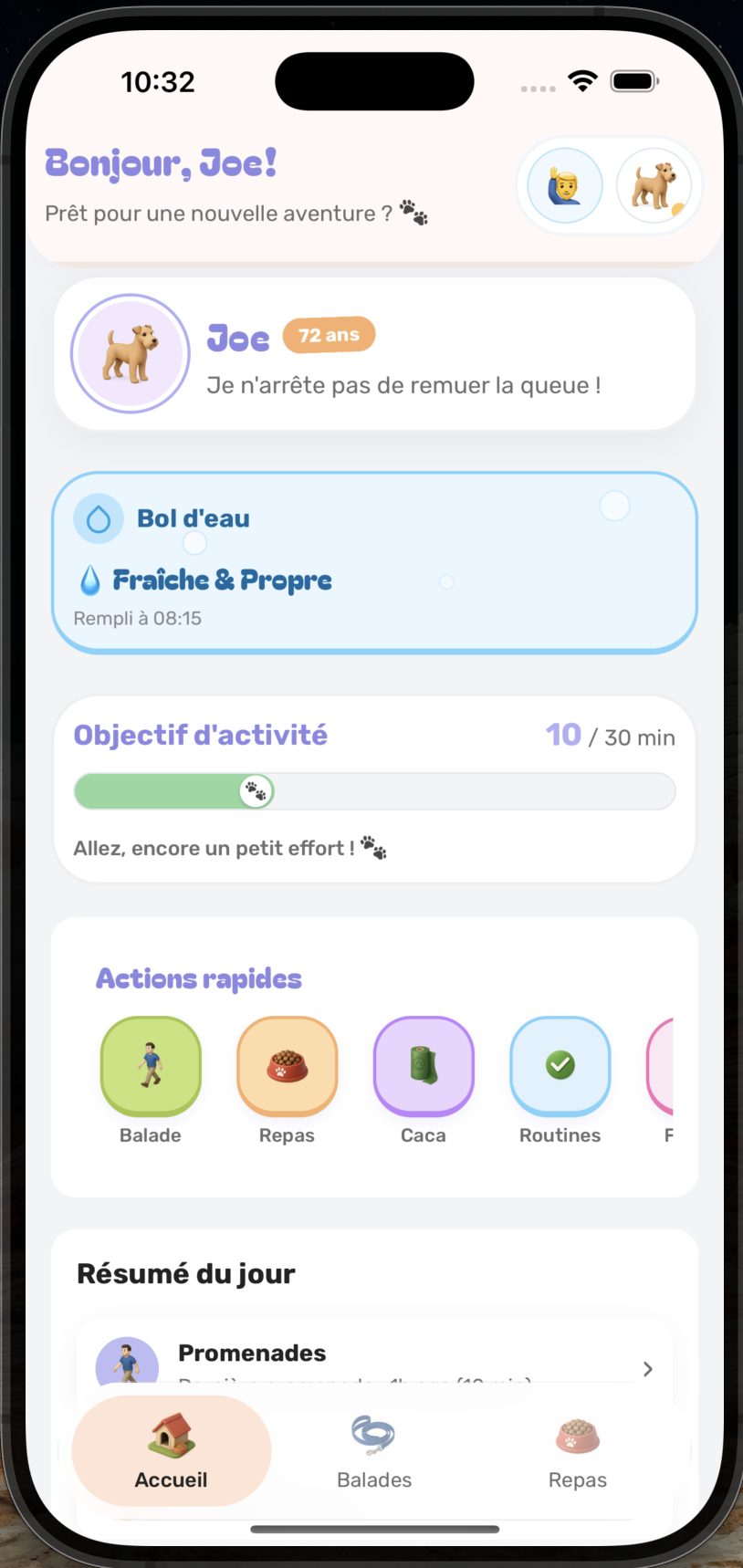Viewport: 743px width, 1568px height.
Task: Open the dog profile avatar in header
Action: (654, 186)
